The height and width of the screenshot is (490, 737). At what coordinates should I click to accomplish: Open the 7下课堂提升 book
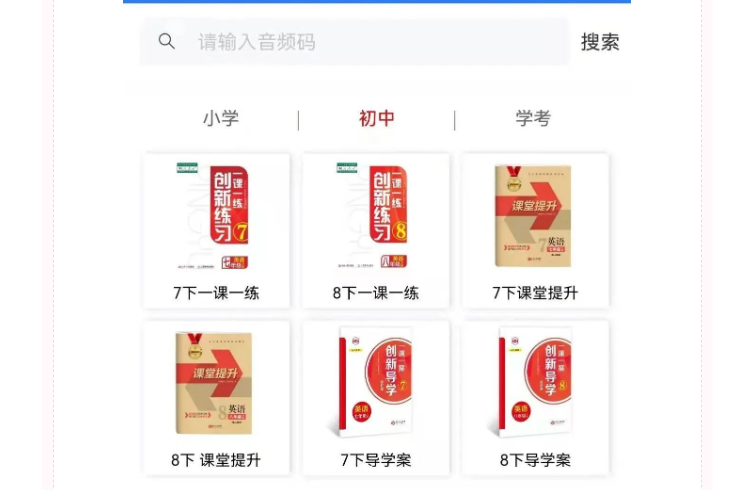click(x=535, y=230)
